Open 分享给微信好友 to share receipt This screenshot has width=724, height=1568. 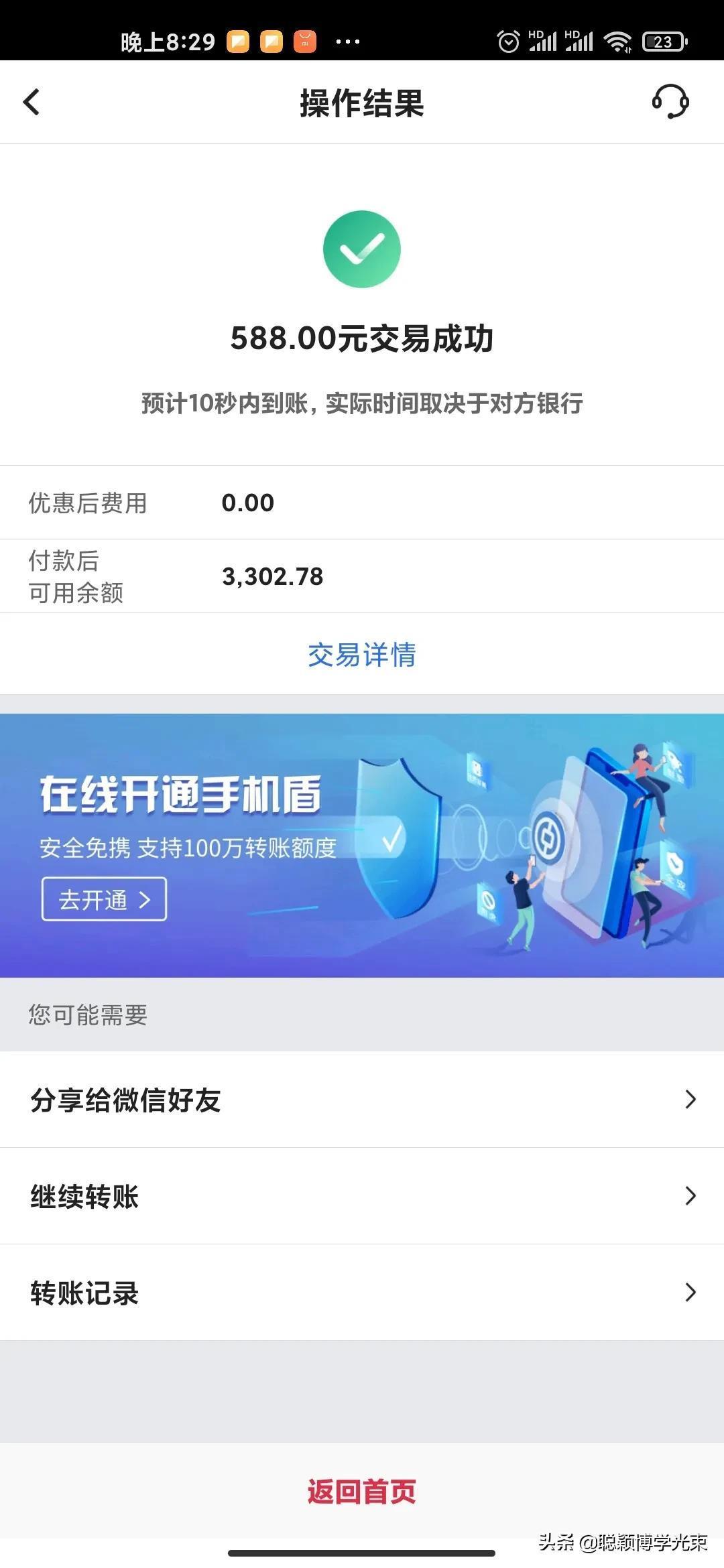(x=362, y=1100)
